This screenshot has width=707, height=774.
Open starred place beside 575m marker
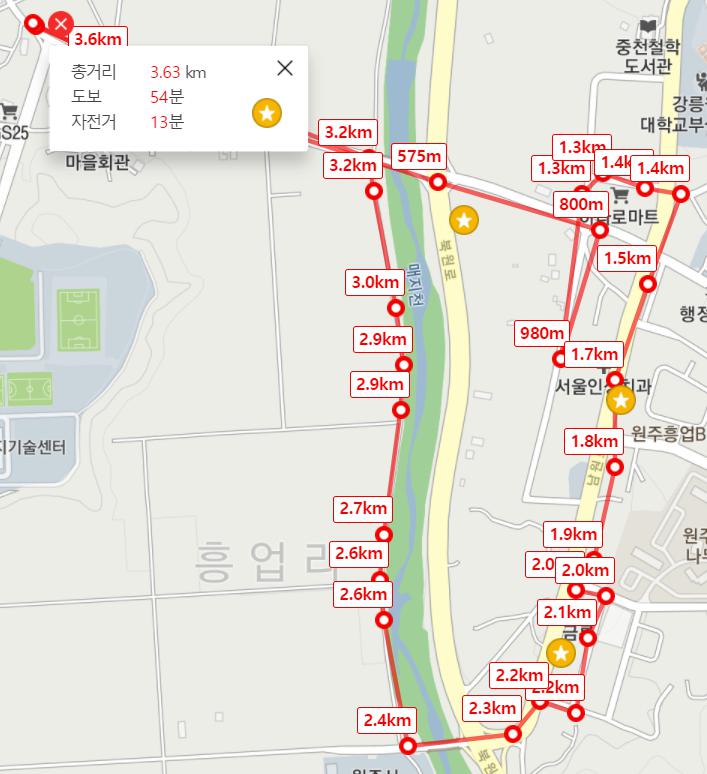[x=464, y=219]
